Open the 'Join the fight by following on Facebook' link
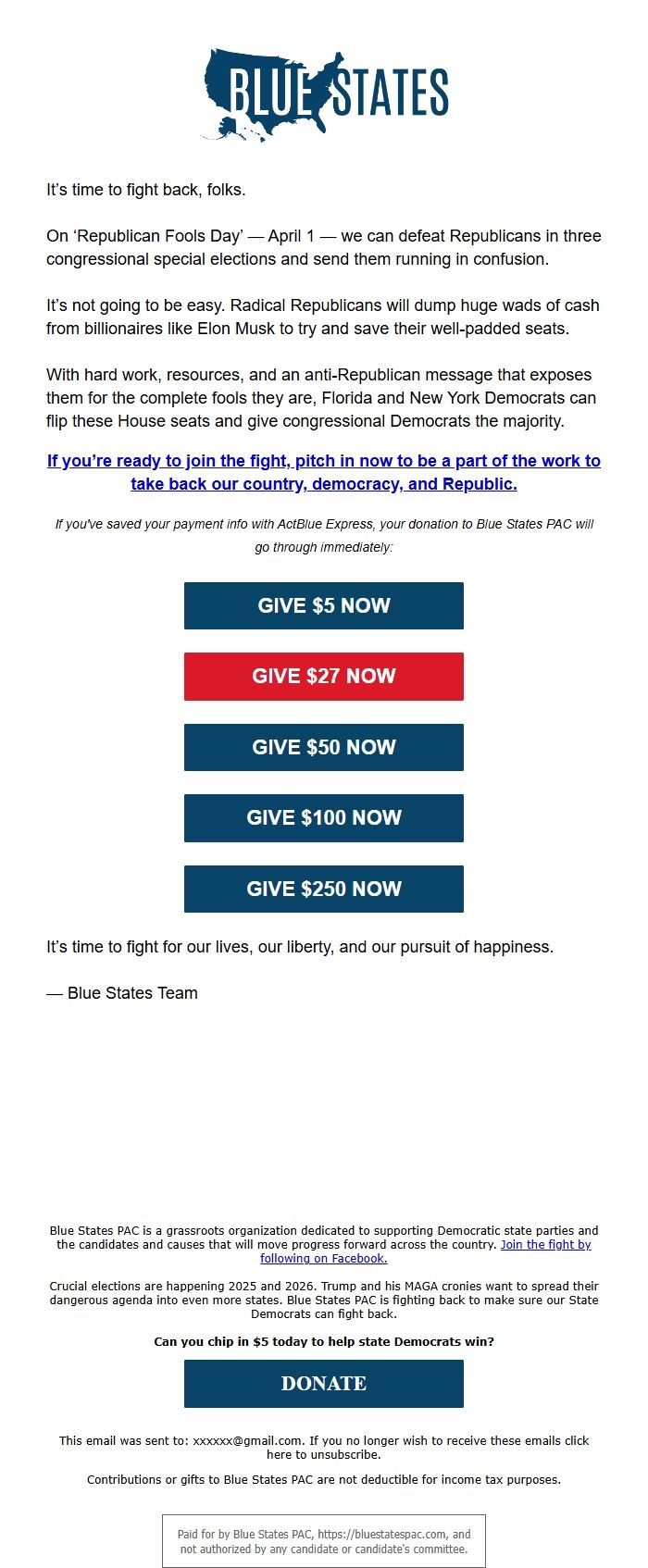Image resolution: width=648 pixels, height=1568 pixels. pos(426,1251)
